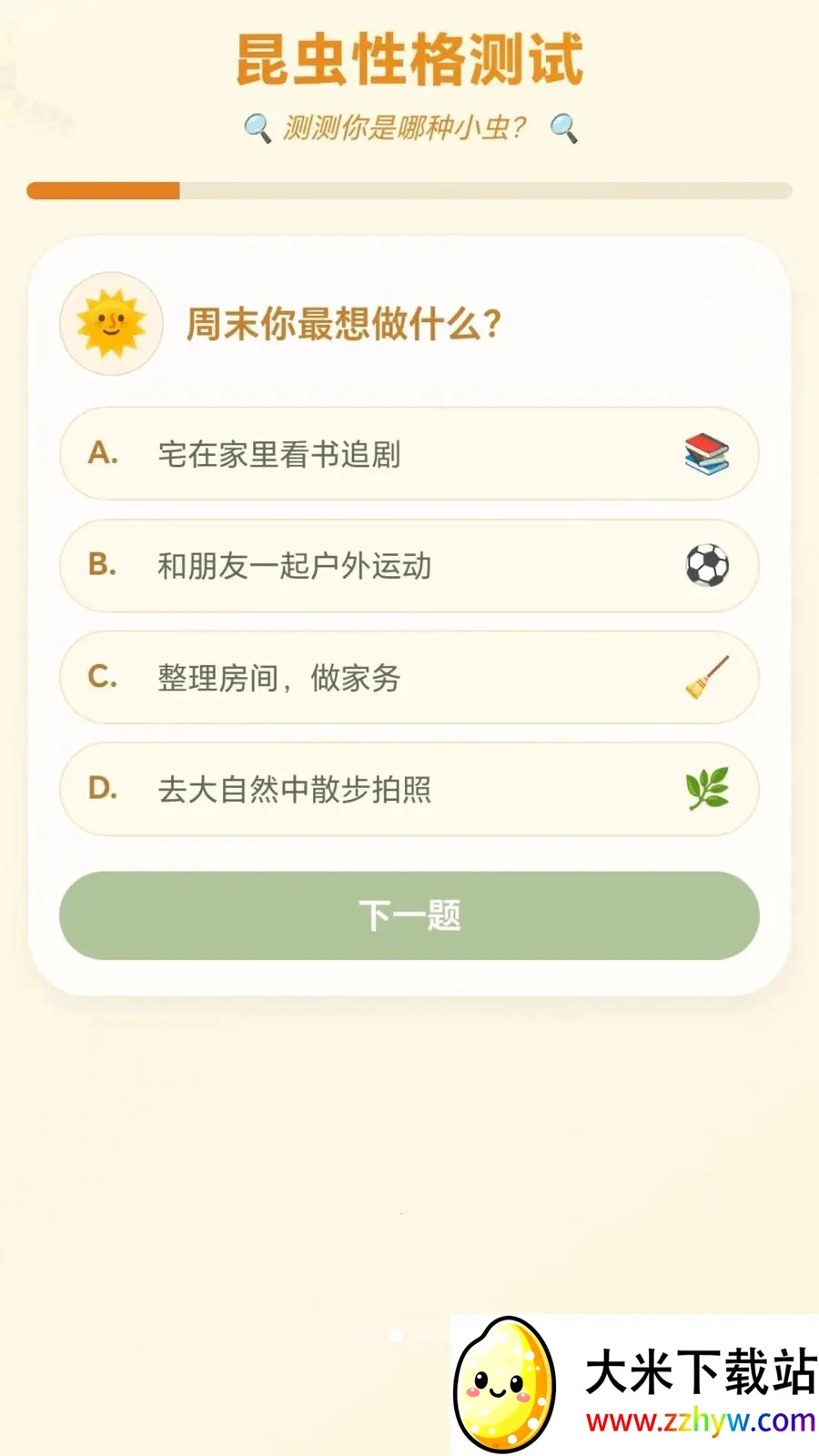Tap the subtitle 测测你是哪种小虫

coord(409,128)
